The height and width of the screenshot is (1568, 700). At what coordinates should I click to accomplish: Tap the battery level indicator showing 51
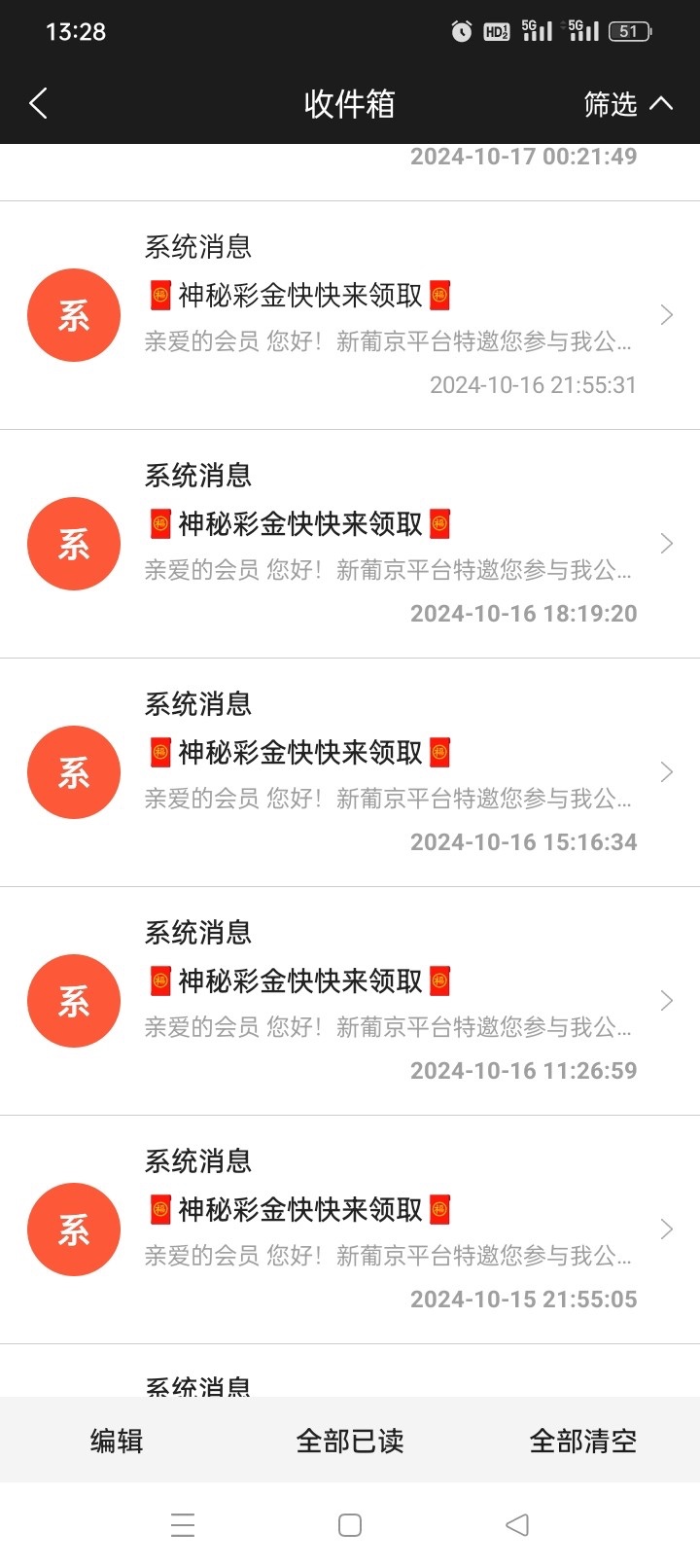(628, 30)
